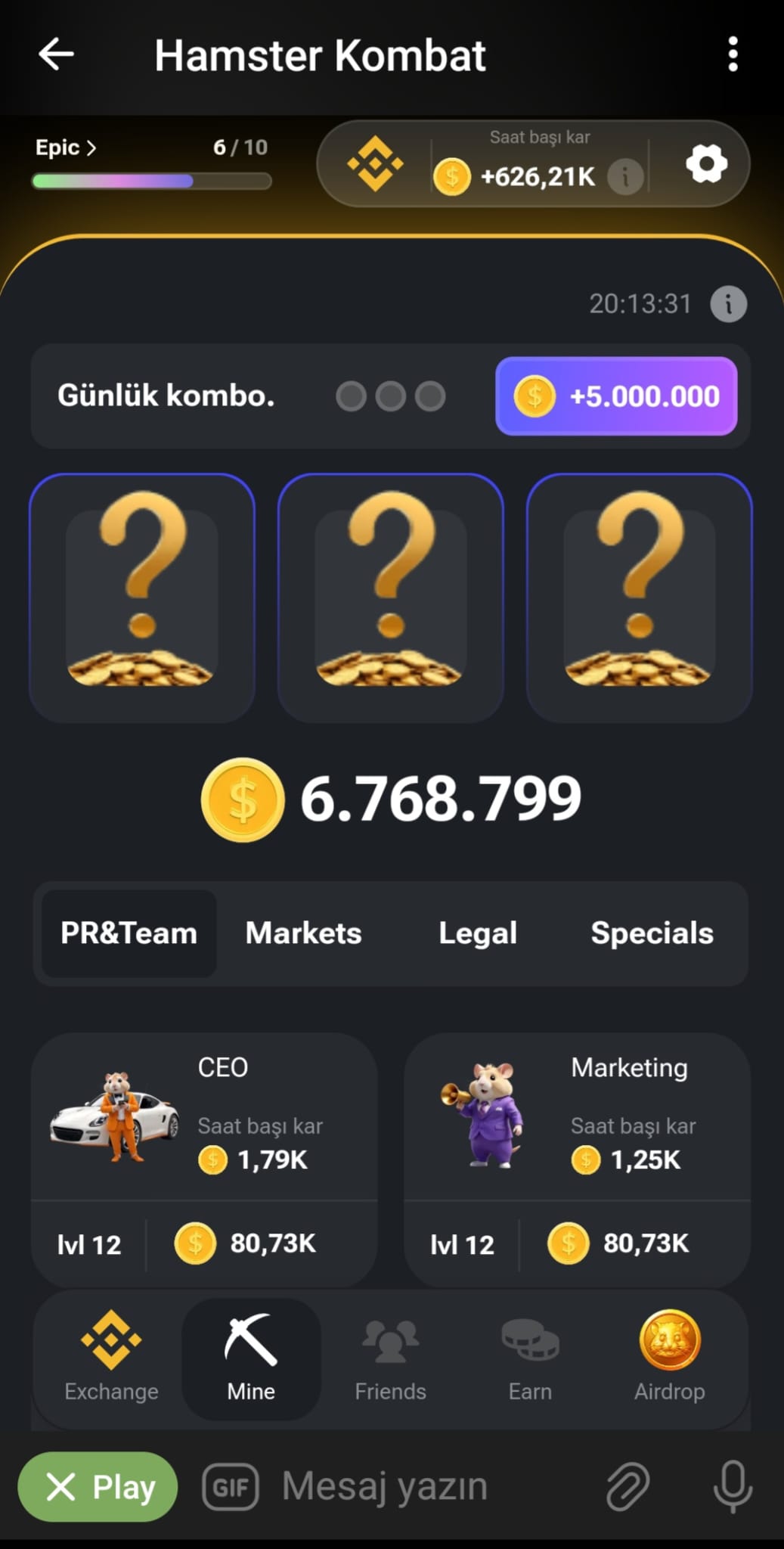Open the Specials tab

pyautogui.click(x=652, y=933)
